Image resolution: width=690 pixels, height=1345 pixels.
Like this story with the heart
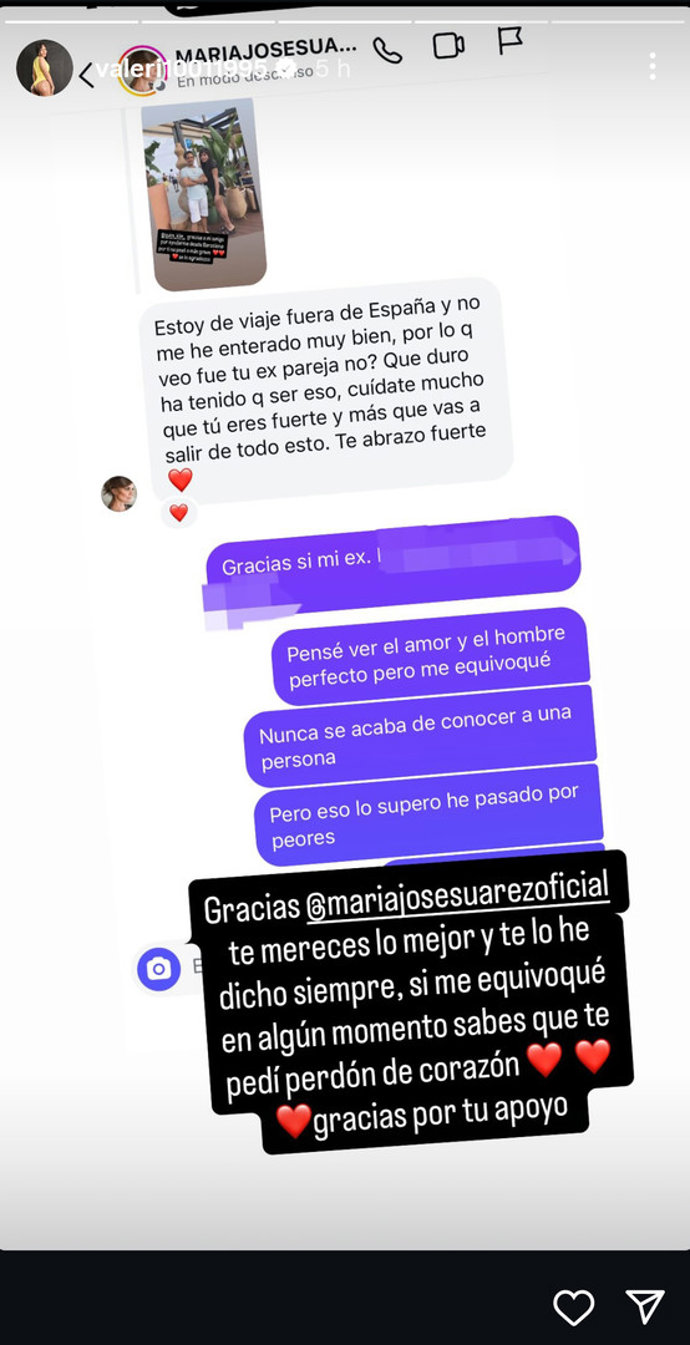click(x=574, y=1306)
